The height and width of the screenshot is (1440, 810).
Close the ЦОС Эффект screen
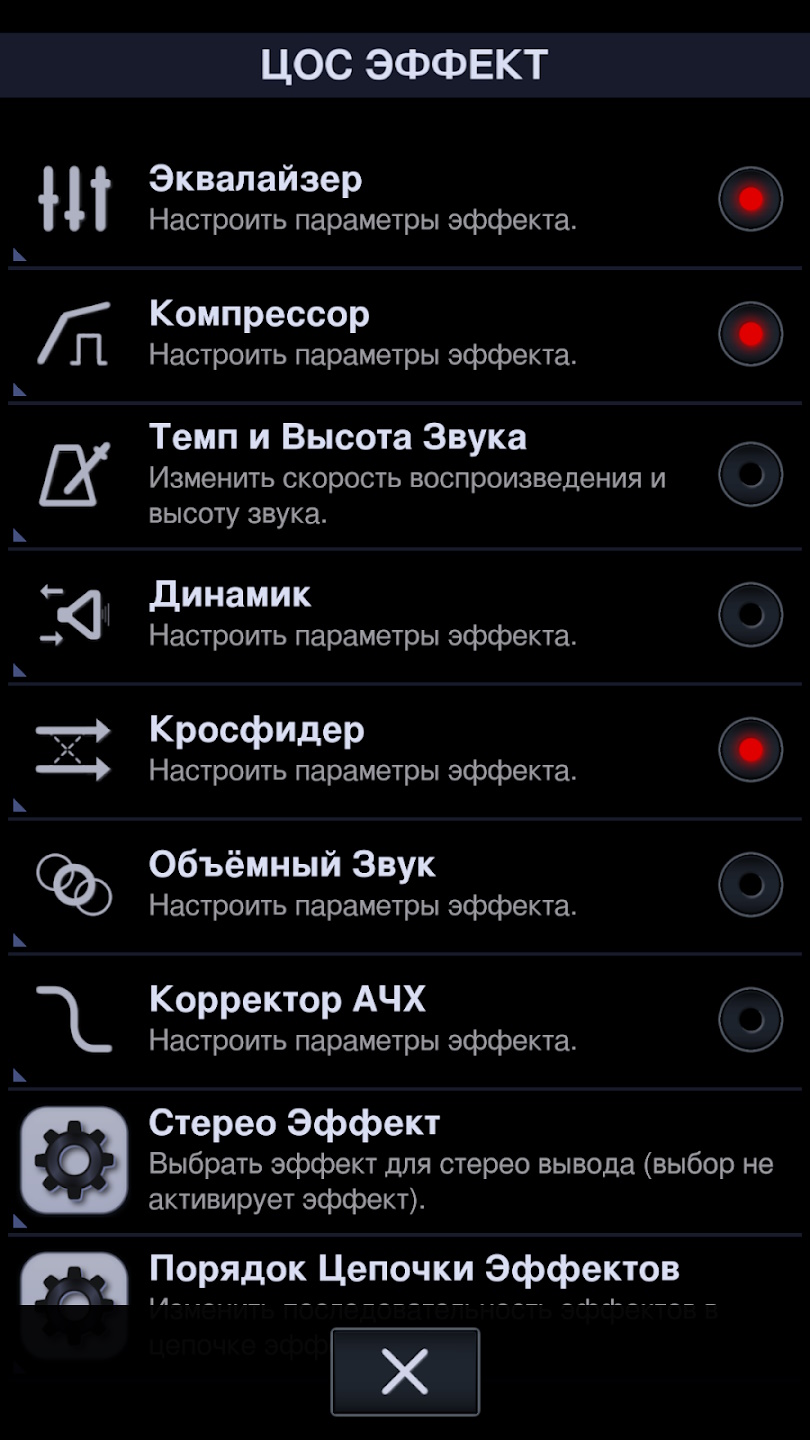click(x=405, y=1372)
